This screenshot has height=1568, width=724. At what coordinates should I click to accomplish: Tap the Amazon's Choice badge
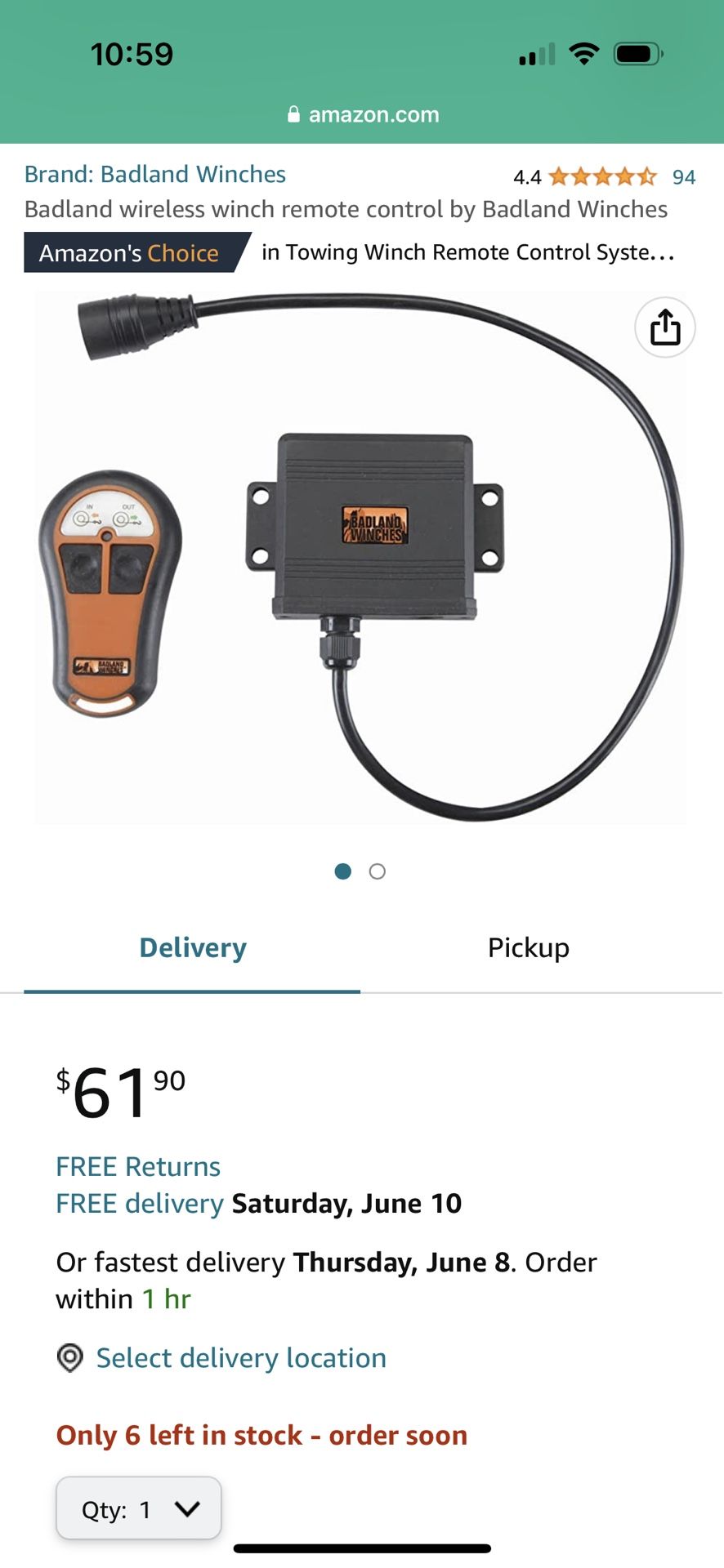pos(128,253)
